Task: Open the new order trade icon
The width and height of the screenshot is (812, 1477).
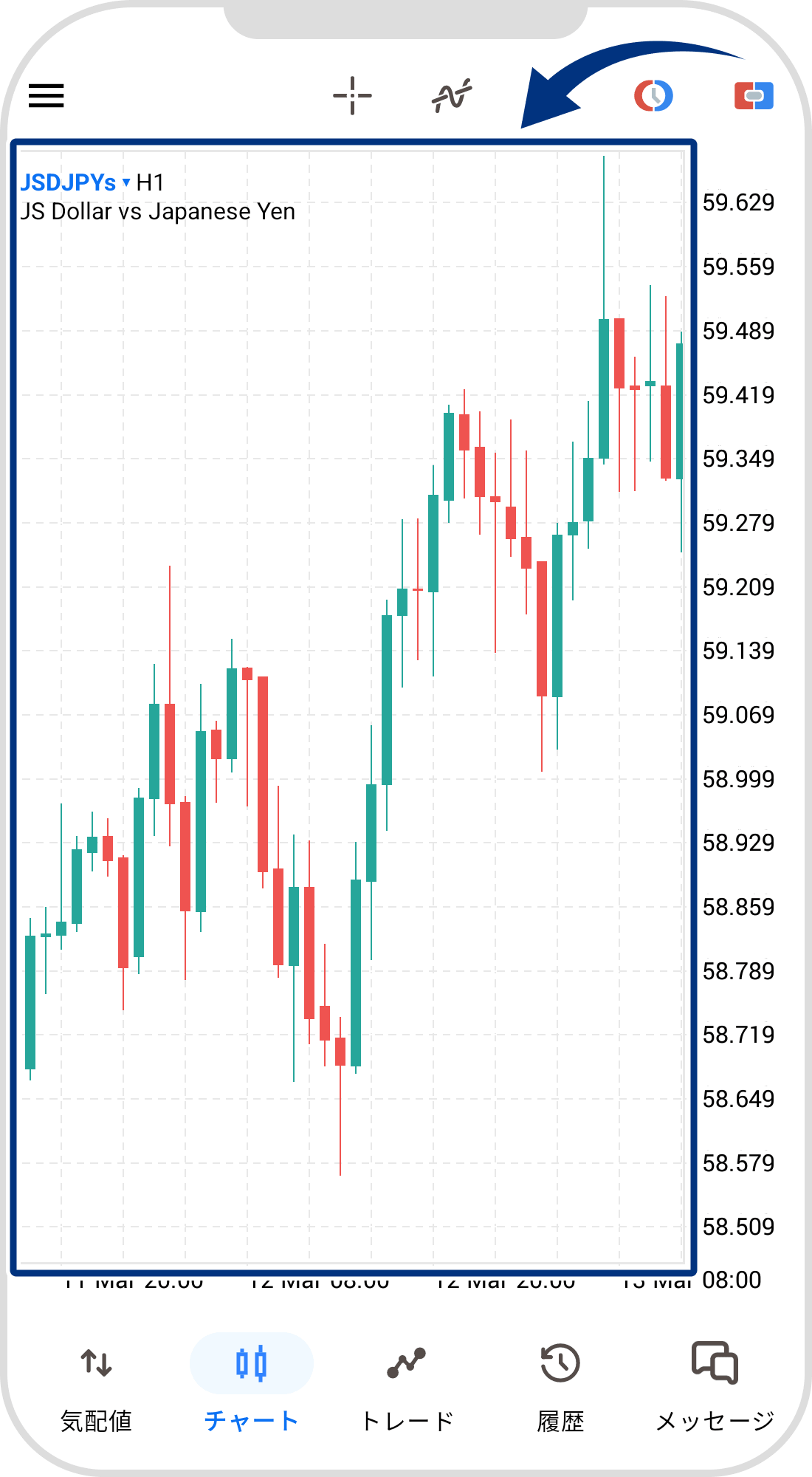Action: coord(754,96)
